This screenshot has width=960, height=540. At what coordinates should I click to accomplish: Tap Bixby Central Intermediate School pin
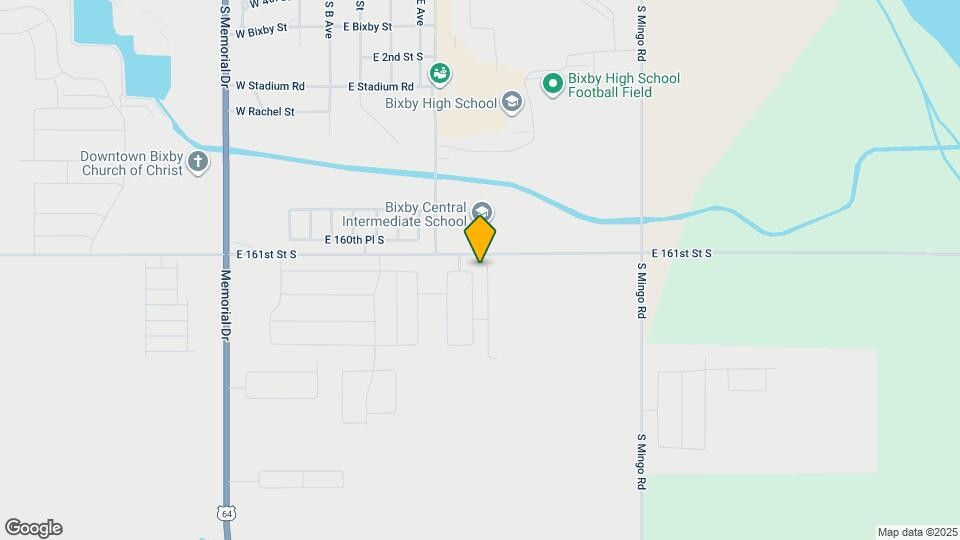pos(483,211)
